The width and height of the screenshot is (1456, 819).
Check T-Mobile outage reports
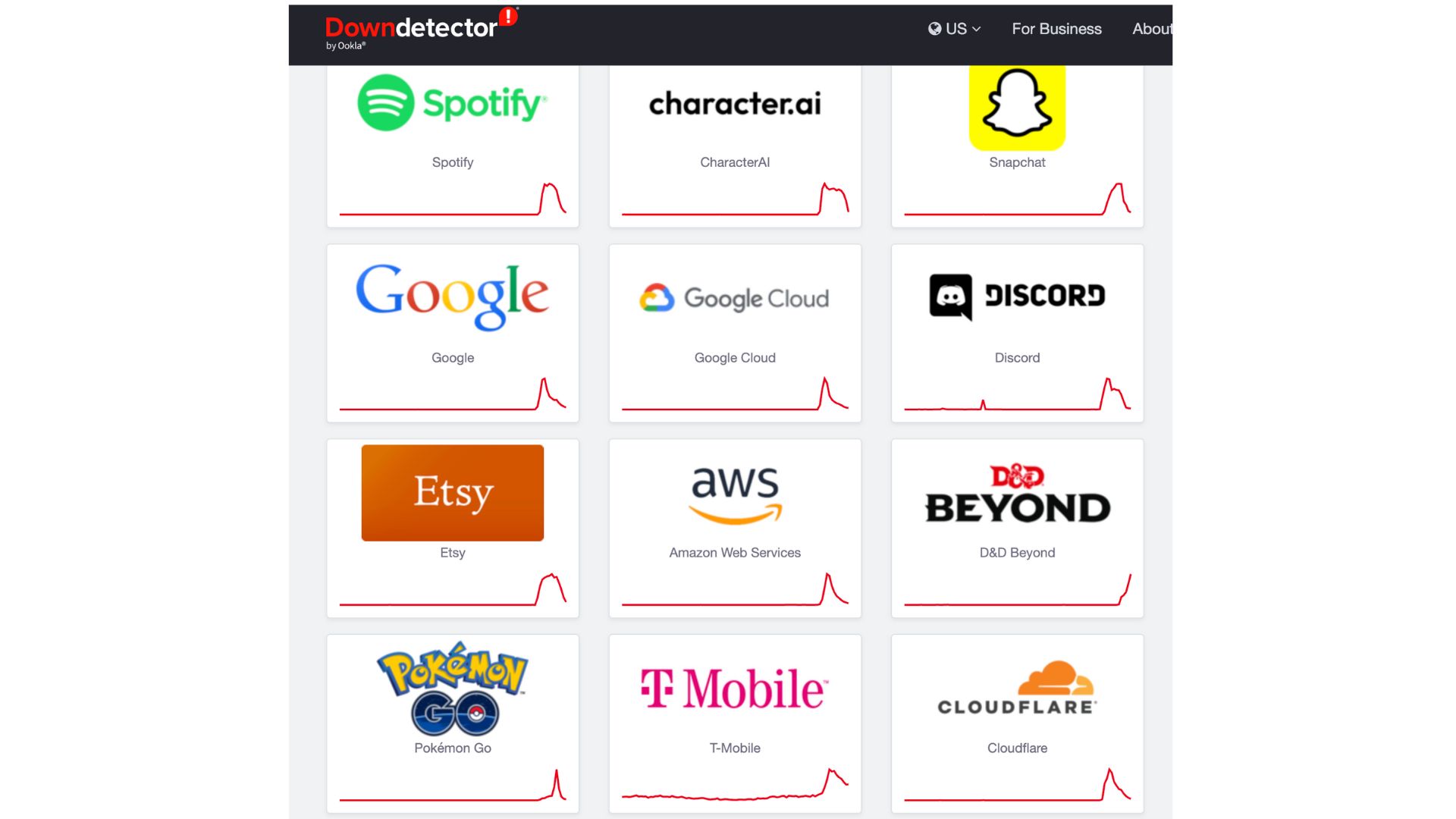click(x=735, y=723)
